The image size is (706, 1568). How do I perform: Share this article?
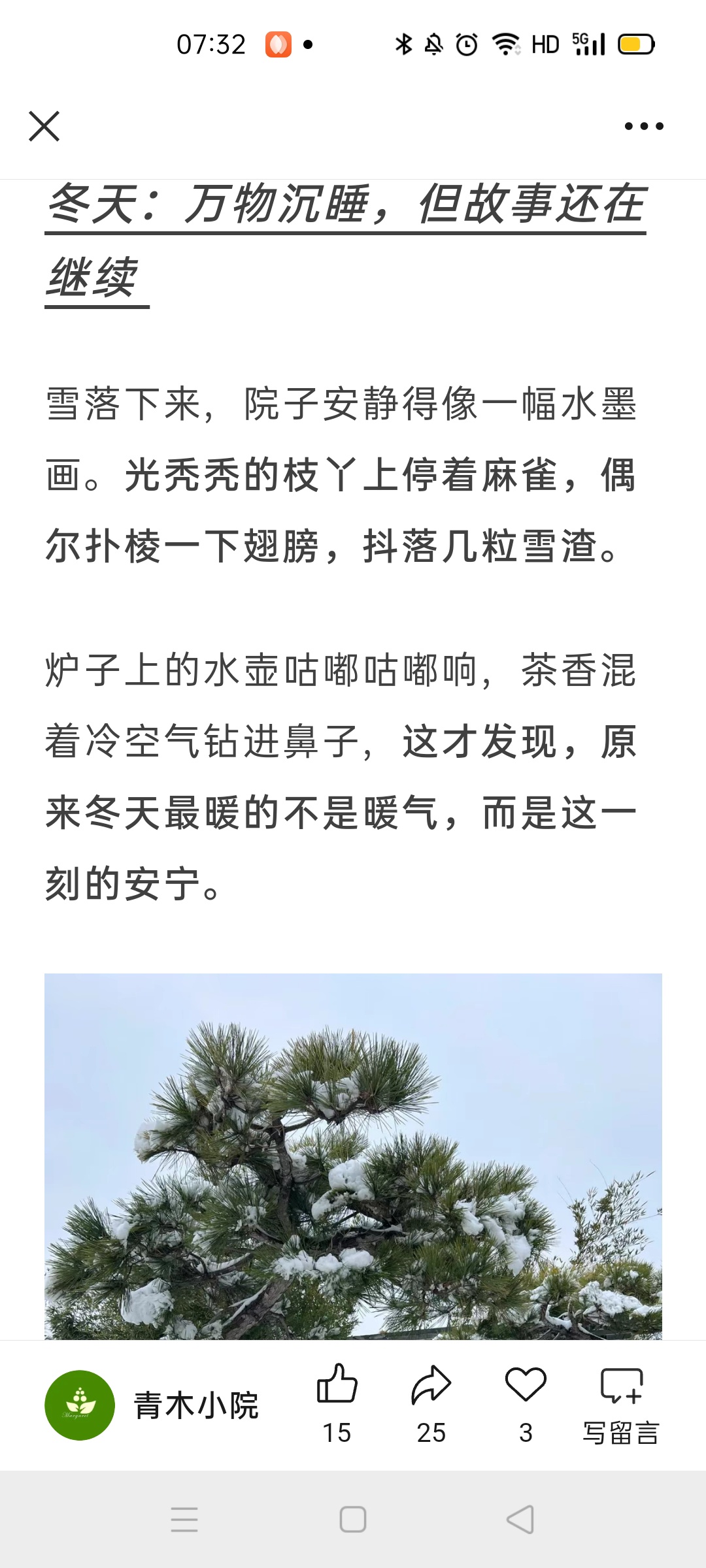click(431, 1385)
